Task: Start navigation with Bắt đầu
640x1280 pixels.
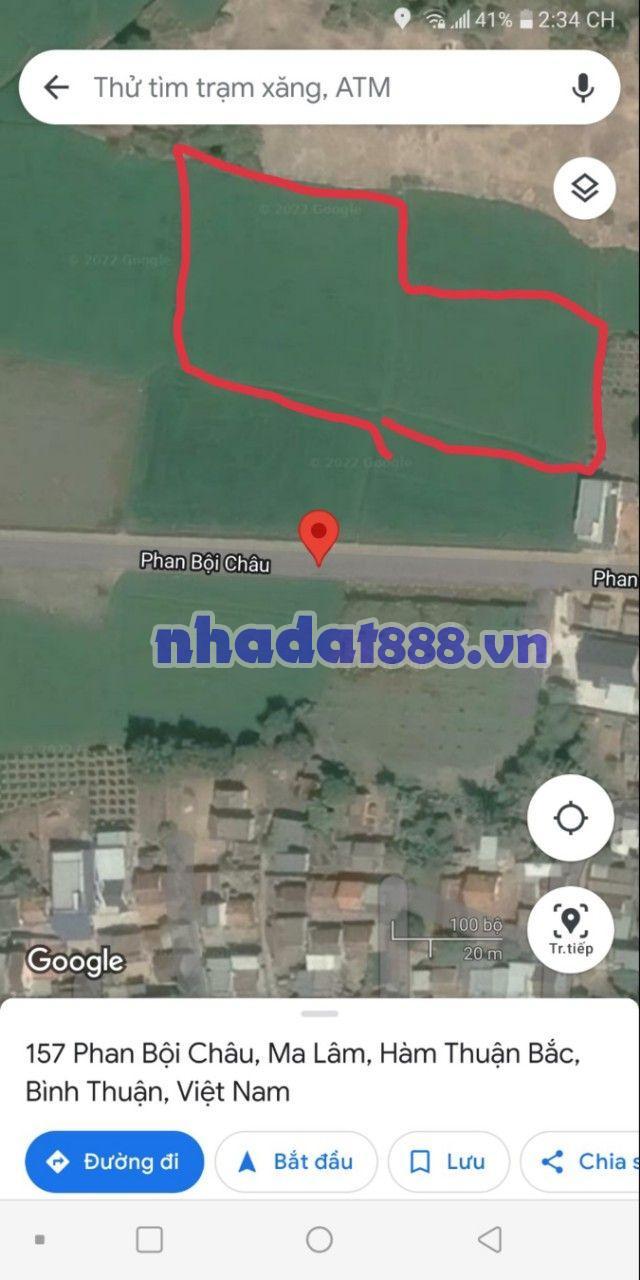Action: pyautogui.click(x=296, y=1162)
